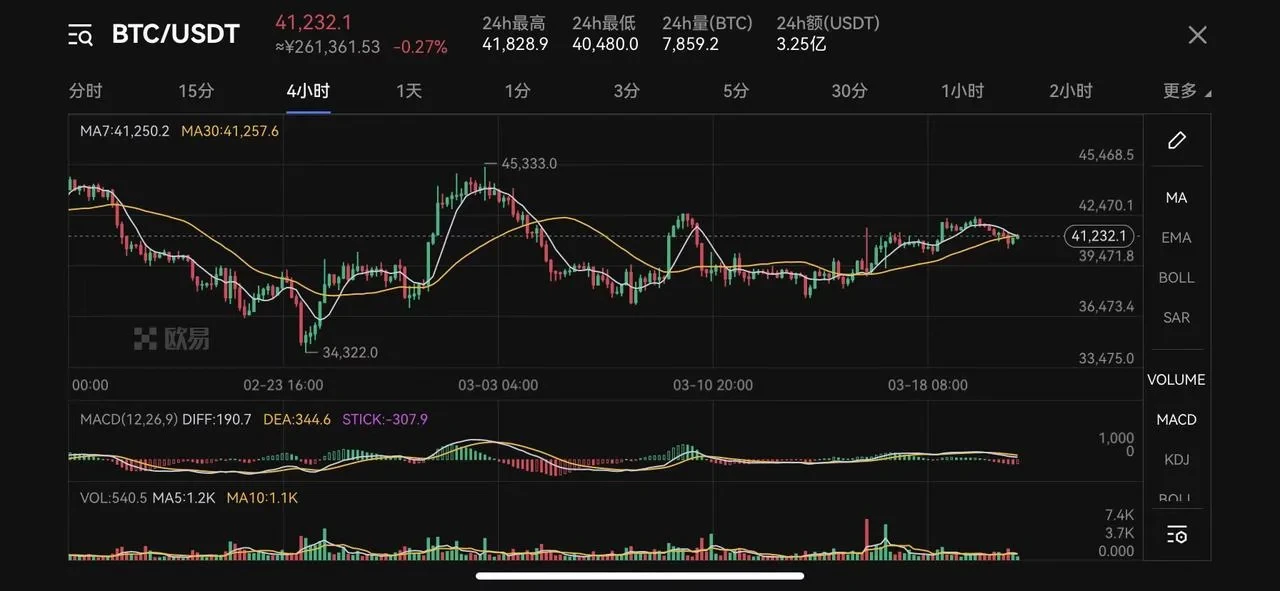Expand the 更多 timeframe dropdown
Screen dimensions: 1280x591
coord(1186,91)
